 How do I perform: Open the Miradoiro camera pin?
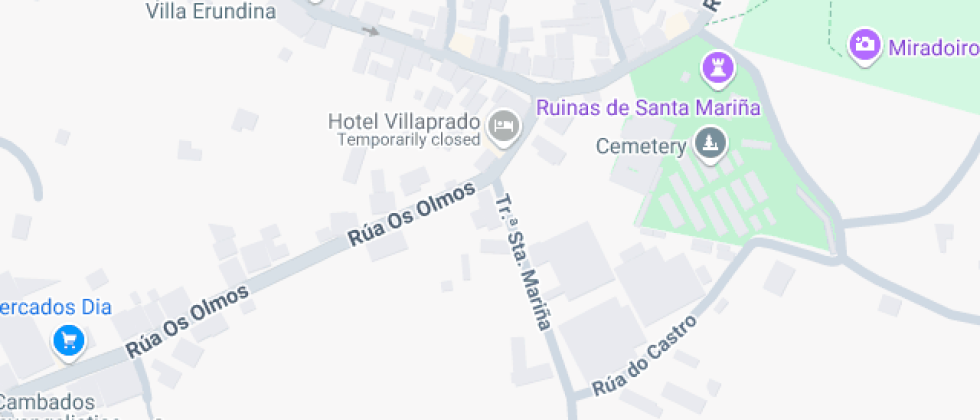coord(865,46)
